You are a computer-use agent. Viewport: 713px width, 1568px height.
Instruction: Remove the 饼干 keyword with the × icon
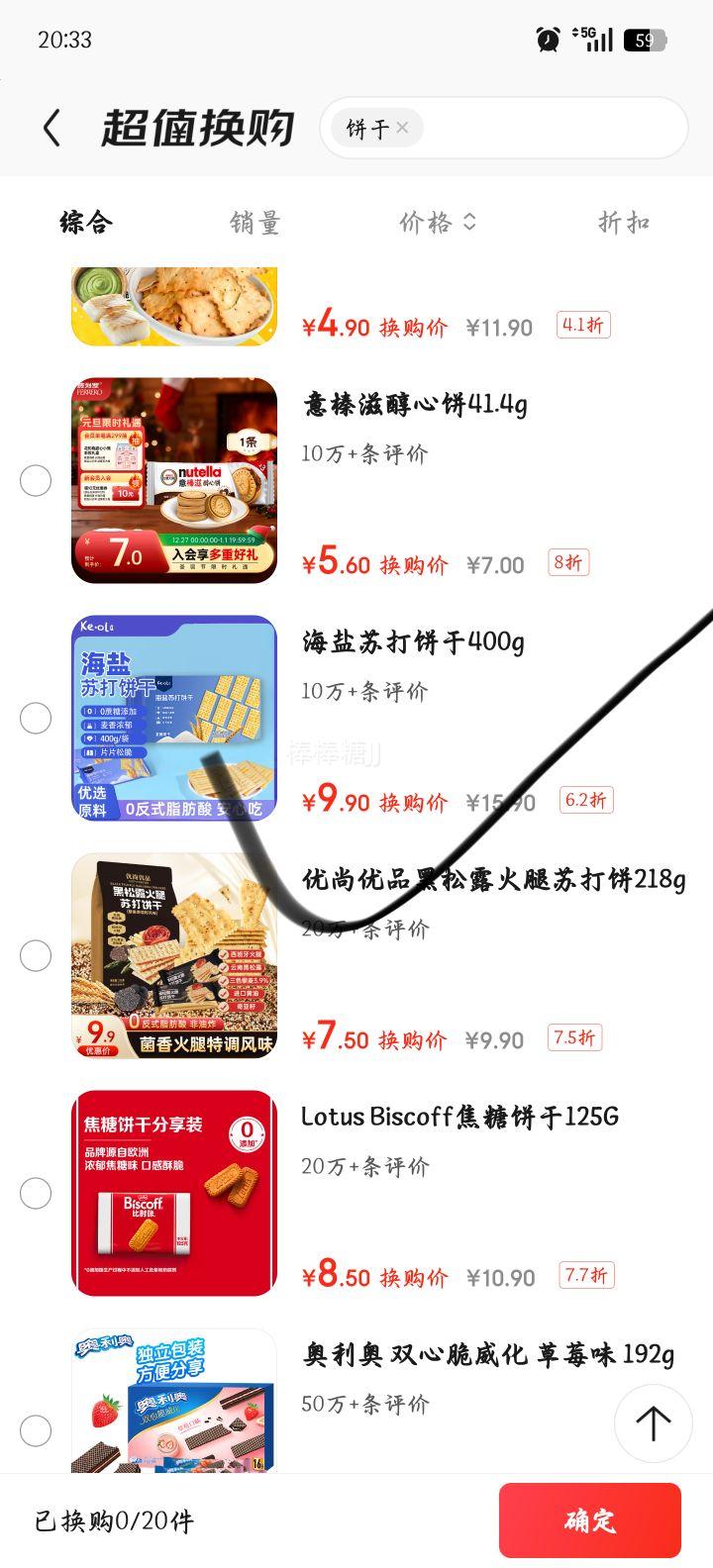coord(403,128)
